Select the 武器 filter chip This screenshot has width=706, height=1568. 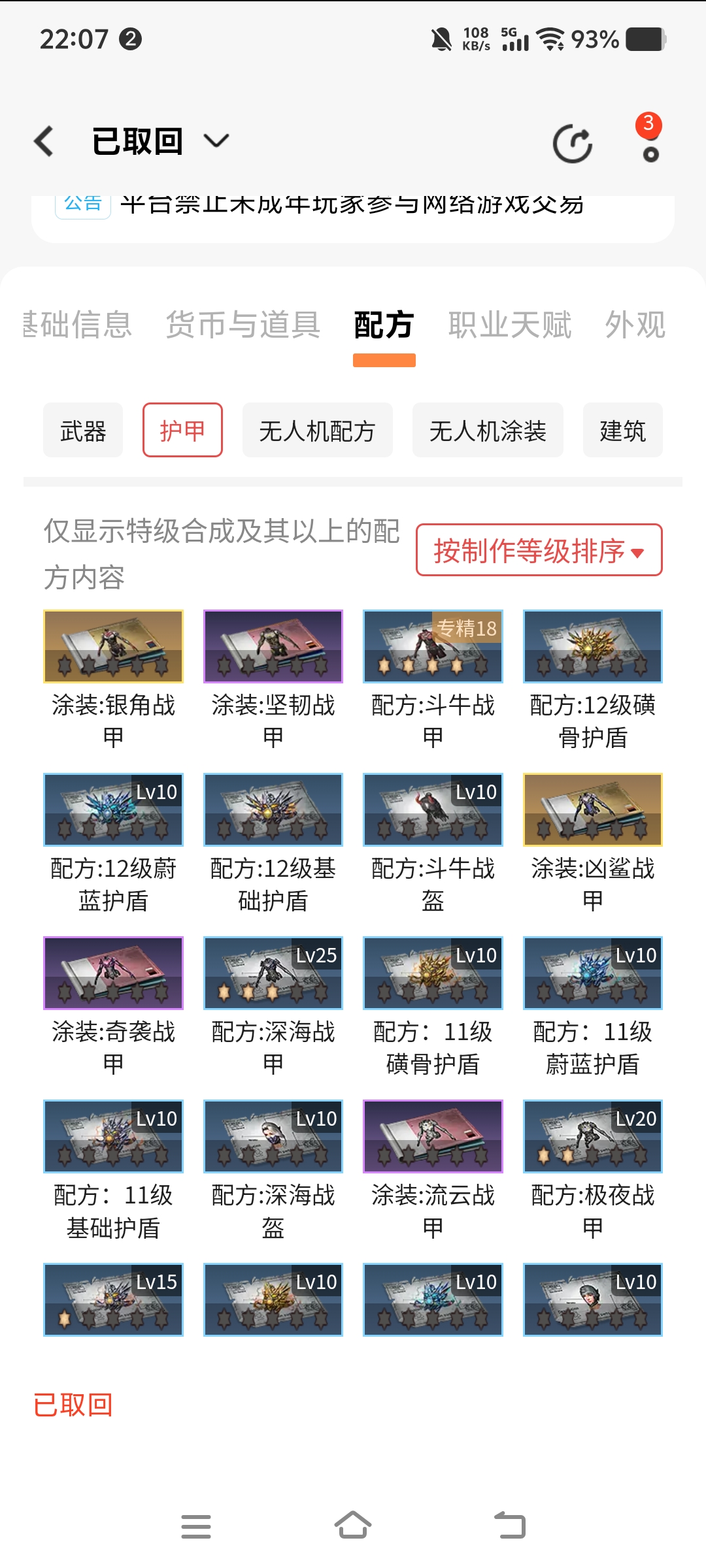tap(83, 431)
